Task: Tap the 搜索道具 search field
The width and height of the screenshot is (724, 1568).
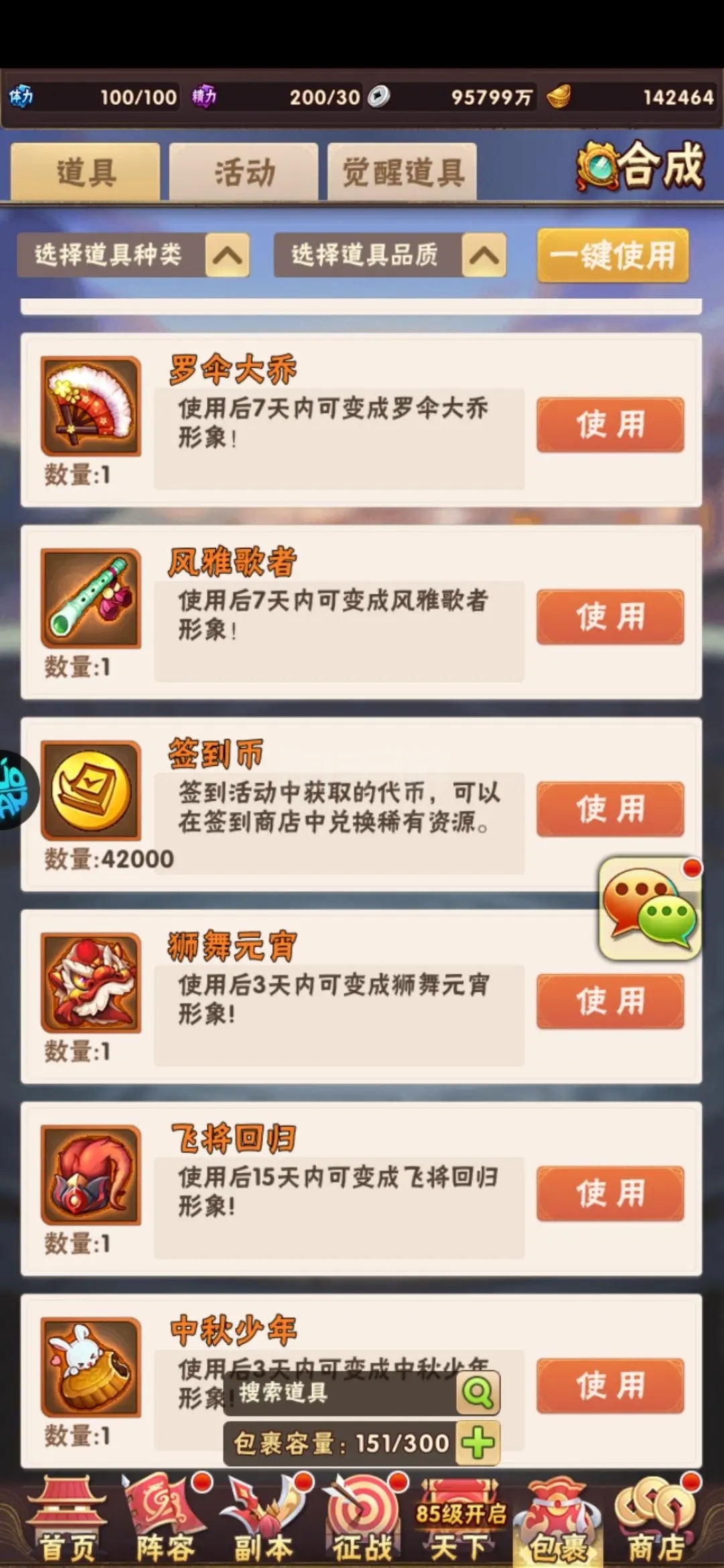Action: click(x=362, y=1393)
